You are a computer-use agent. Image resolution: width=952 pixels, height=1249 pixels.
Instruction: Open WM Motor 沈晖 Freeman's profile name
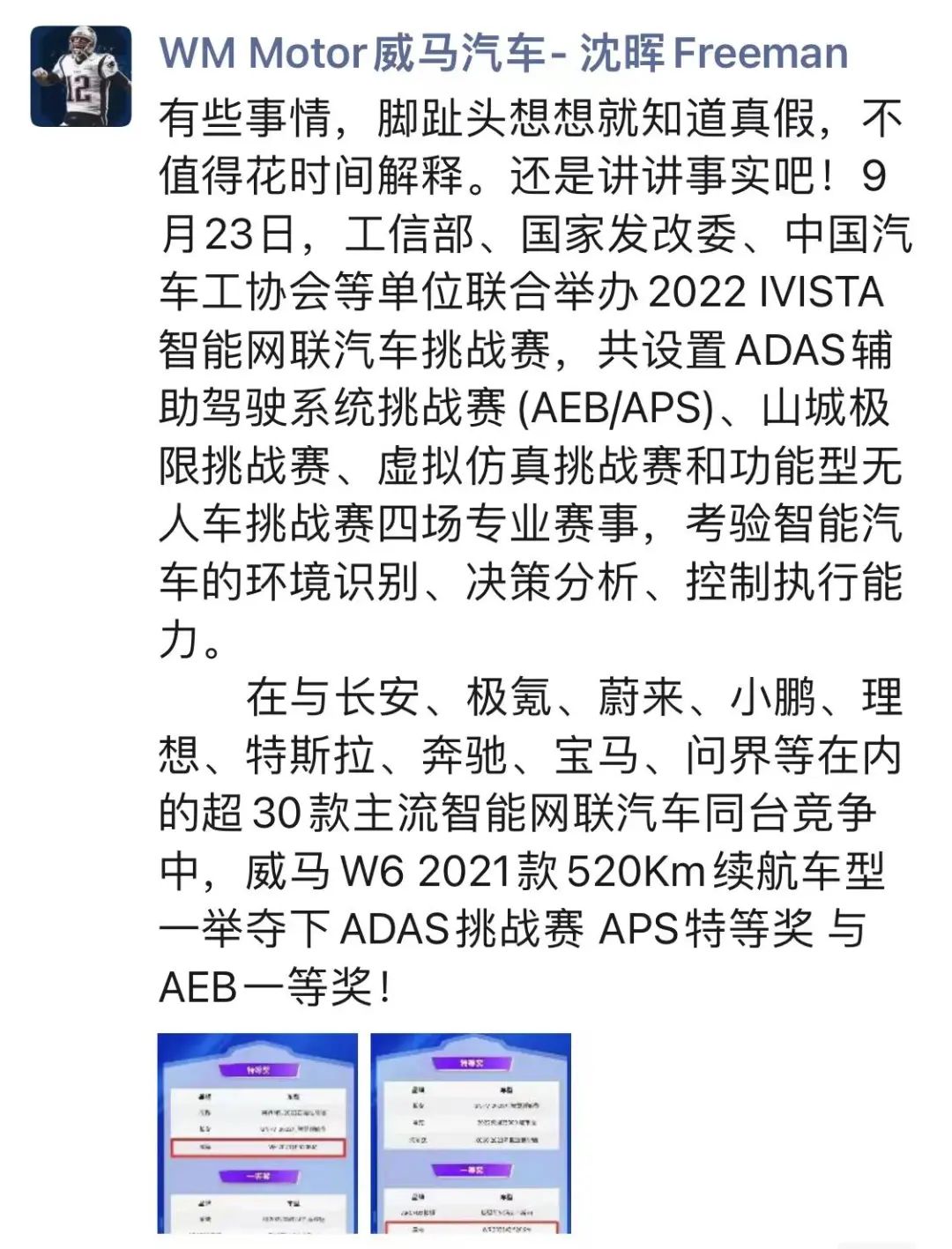pos(503,54)
